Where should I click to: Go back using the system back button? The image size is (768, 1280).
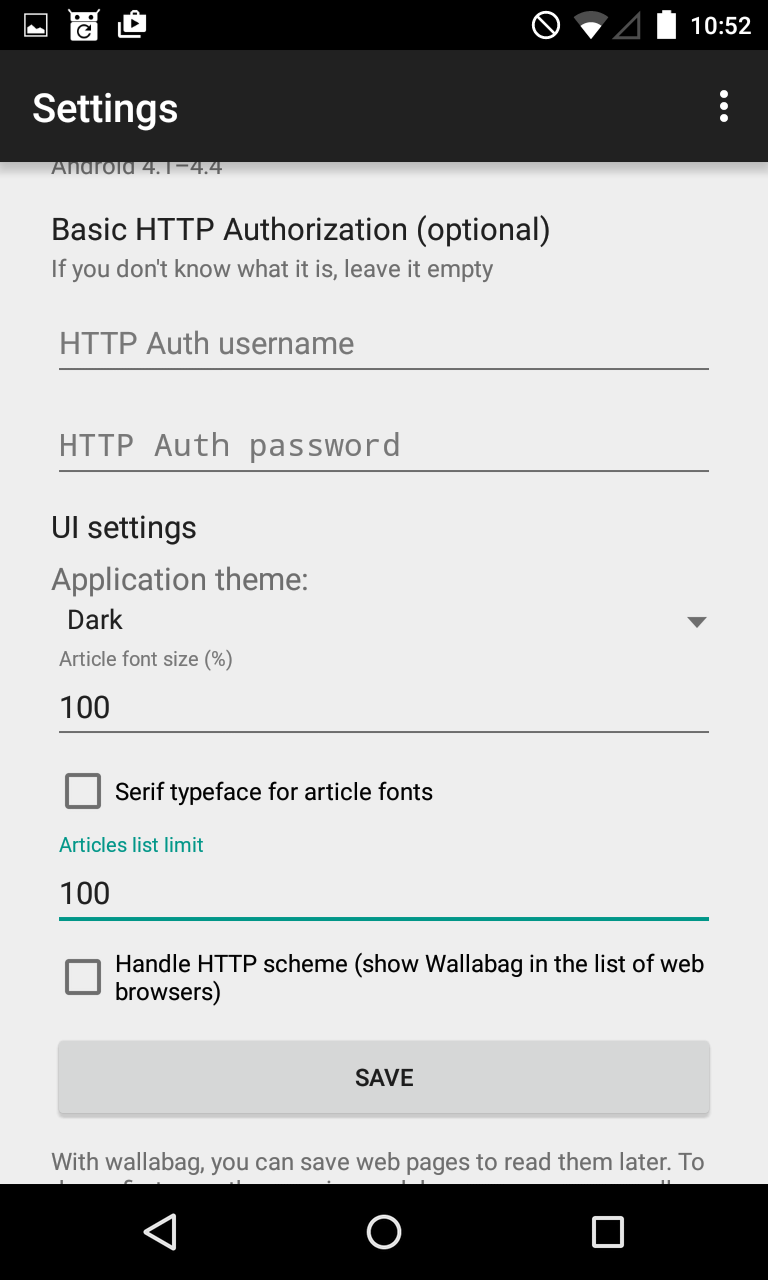(160, 1232)
